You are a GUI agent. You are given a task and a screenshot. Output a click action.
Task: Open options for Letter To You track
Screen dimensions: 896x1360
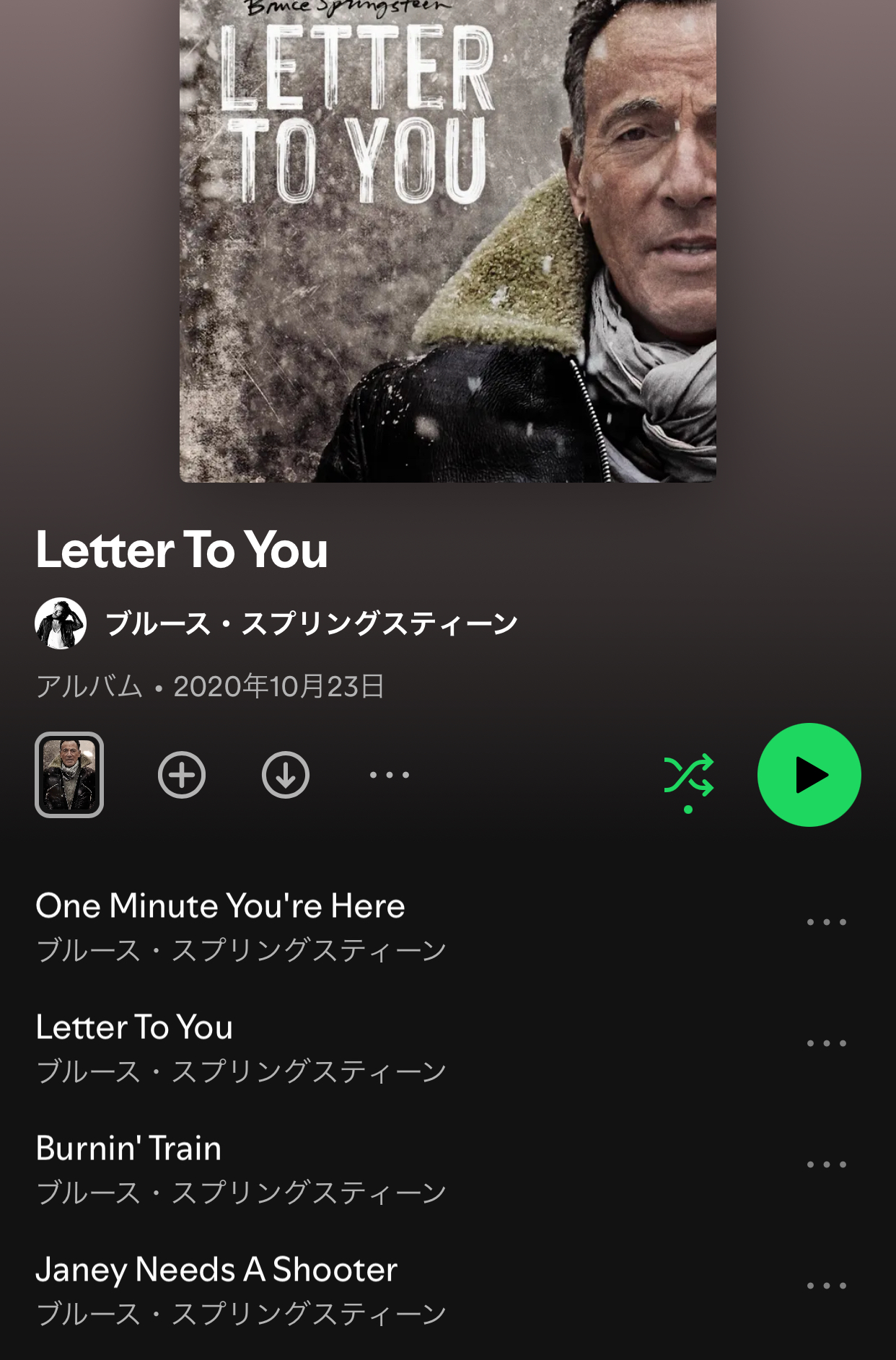pos(826,1043)
